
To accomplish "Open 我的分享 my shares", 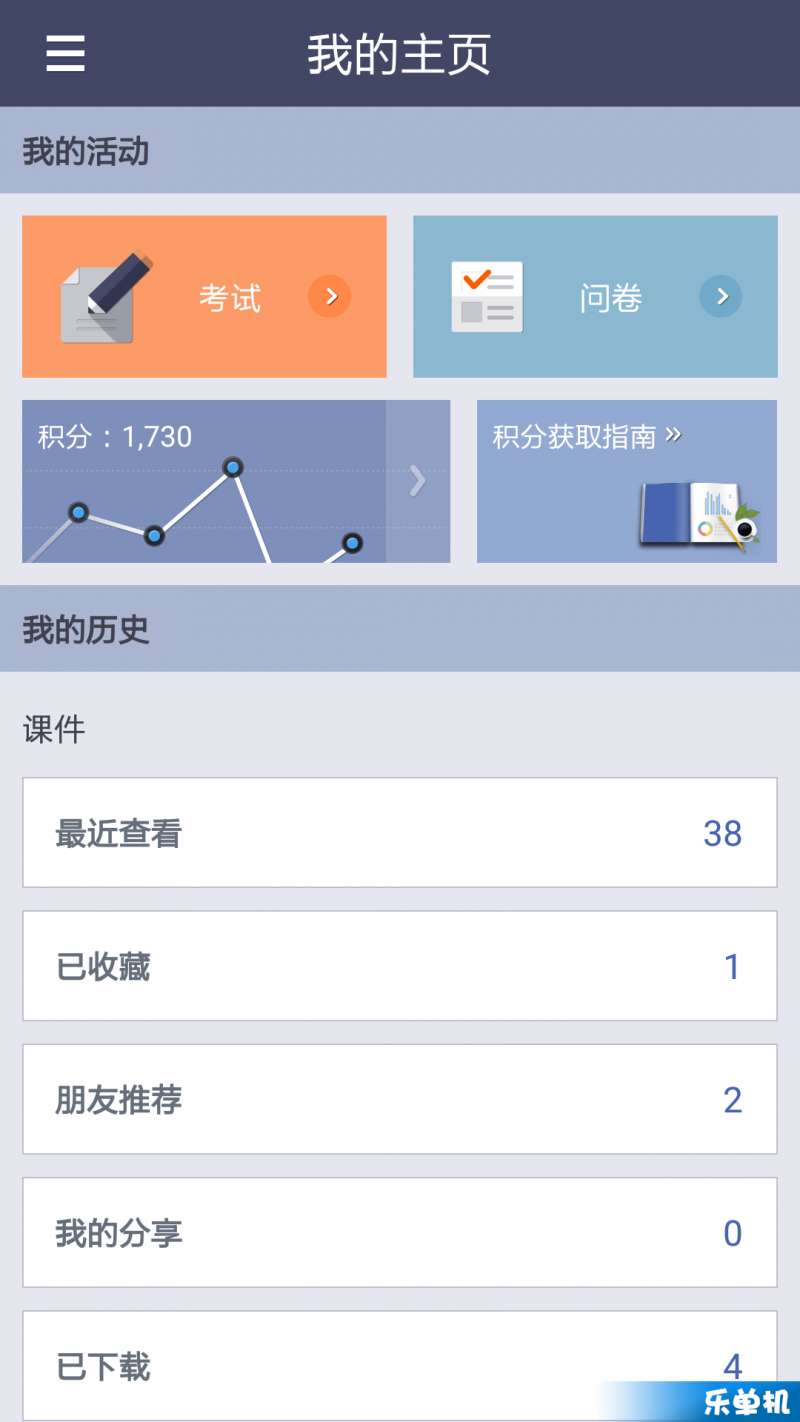I will 400,1232.
